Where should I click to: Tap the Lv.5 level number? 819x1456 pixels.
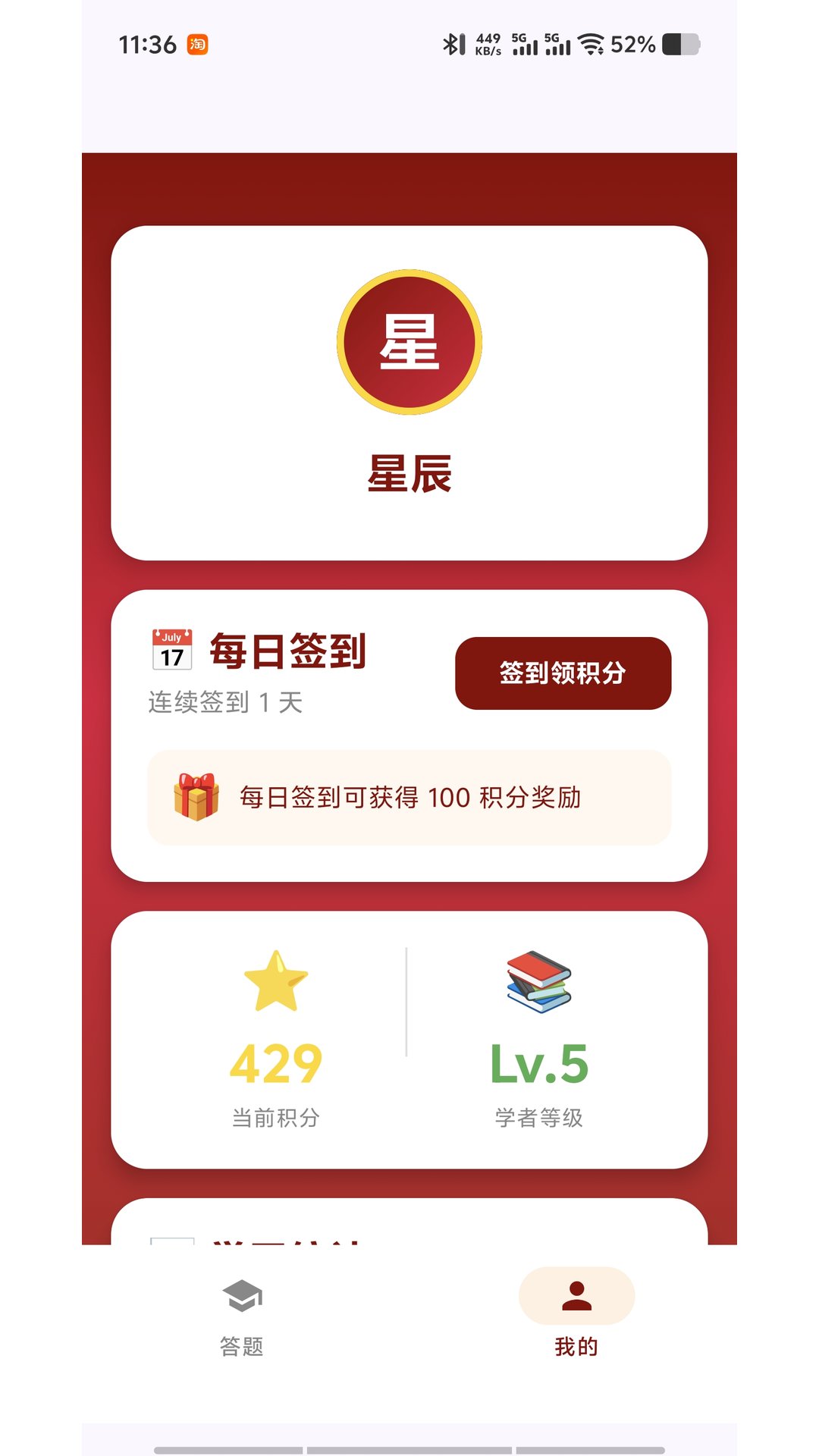coord(540,1065)
